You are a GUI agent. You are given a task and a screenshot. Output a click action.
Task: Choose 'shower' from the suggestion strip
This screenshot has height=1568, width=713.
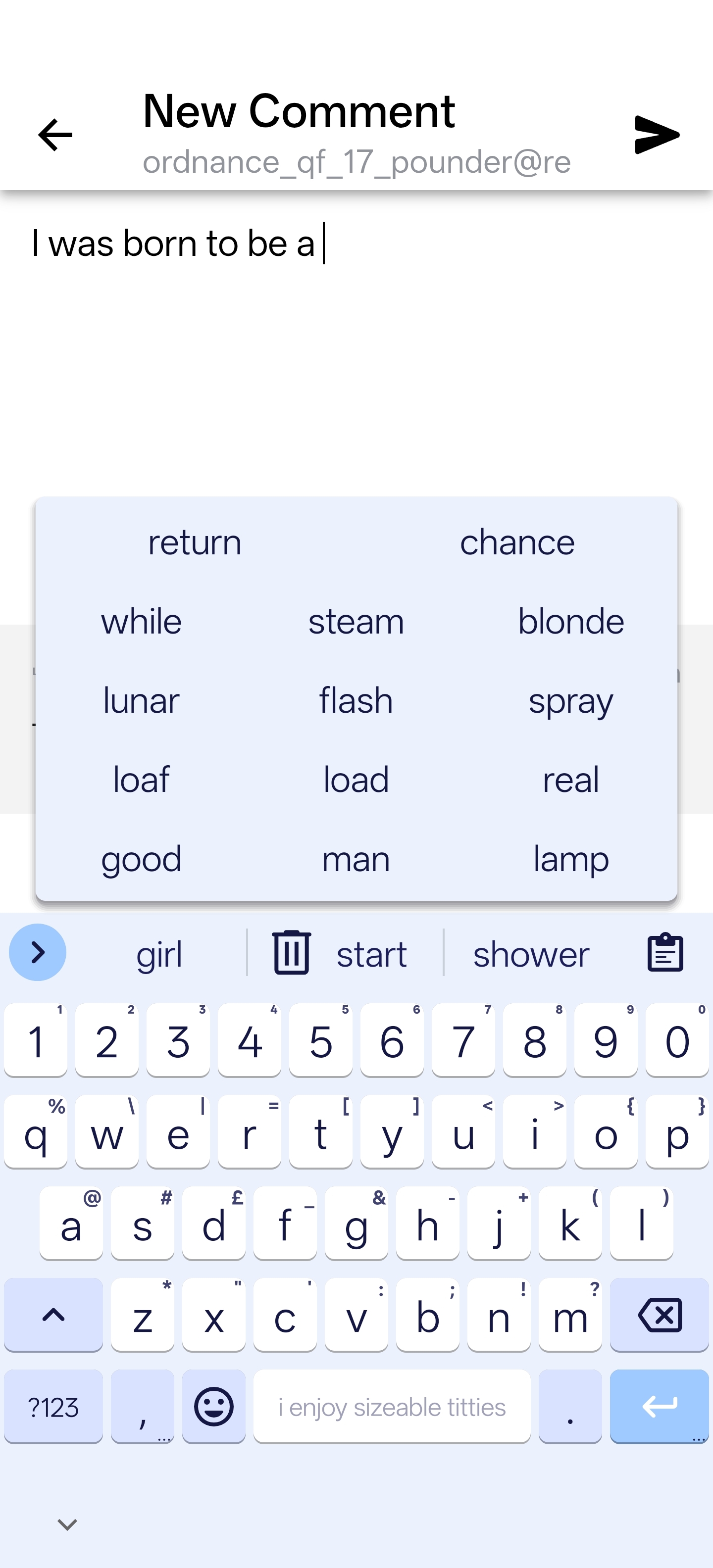(531, 954)
